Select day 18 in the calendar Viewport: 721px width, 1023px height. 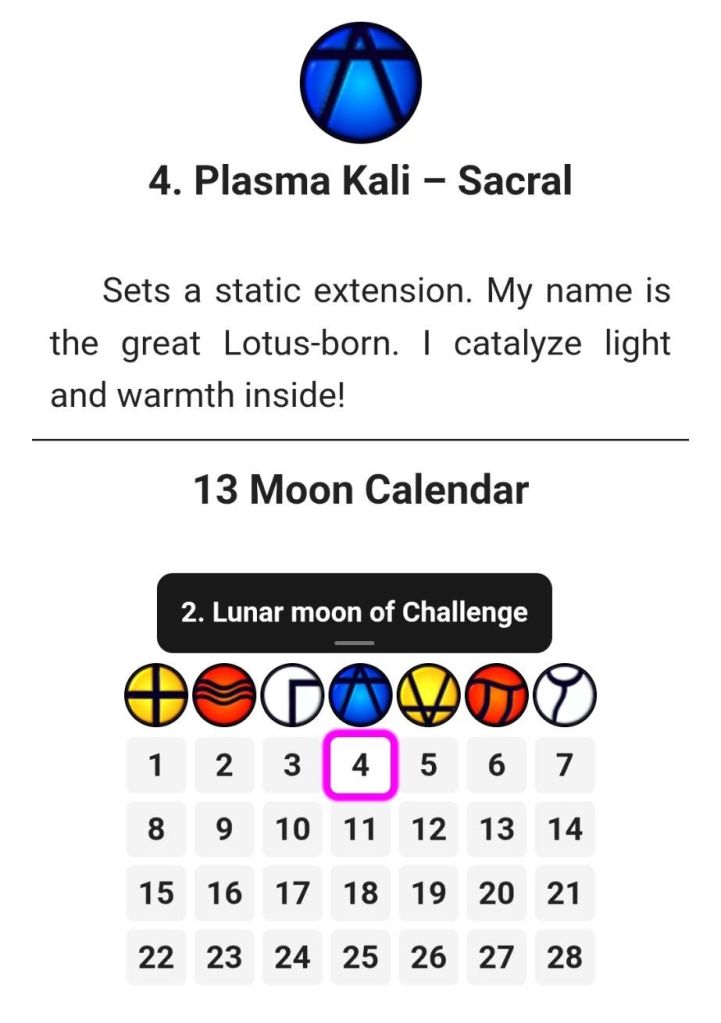(x=360, y=893)
